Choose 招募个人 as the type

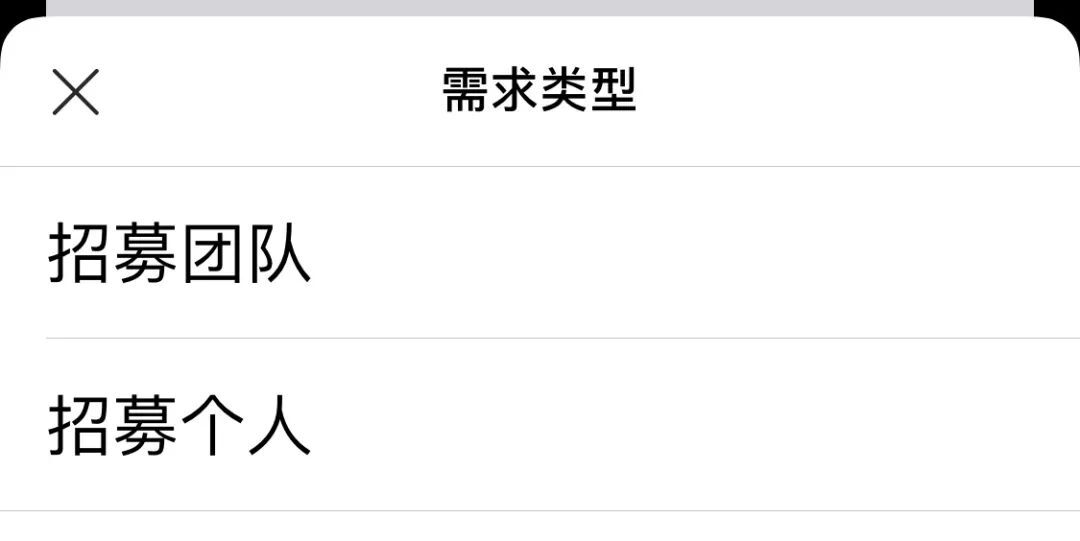click(180, 427)
